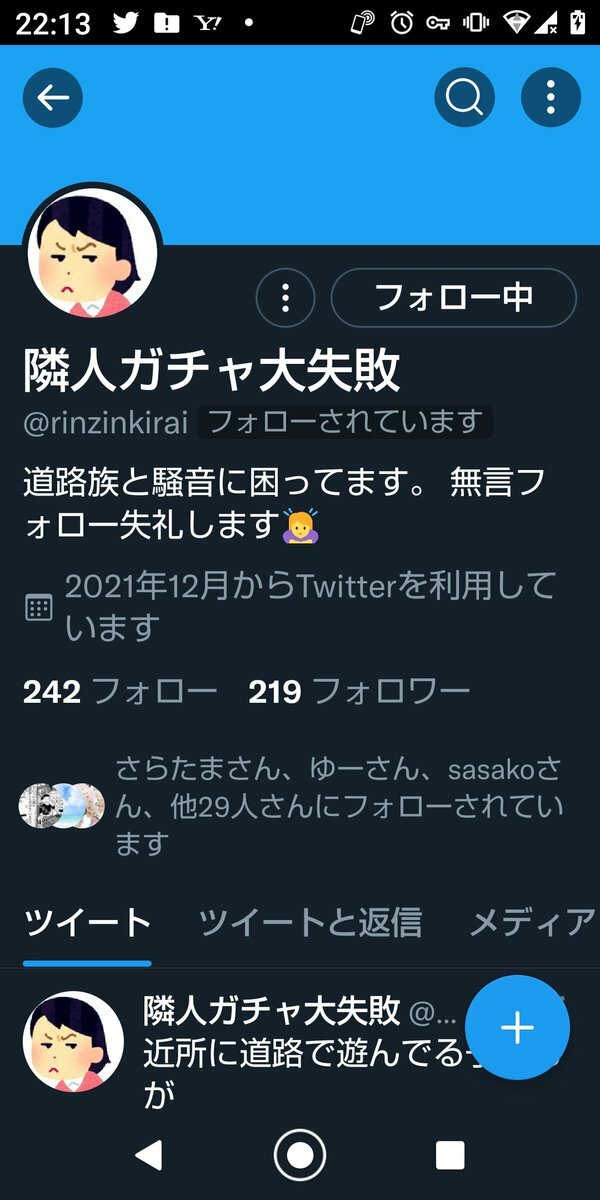Image resolution: width=600 pixels, height=1200 pixels.
Task: Select the ツイート tab
Action: coord(87,922)
